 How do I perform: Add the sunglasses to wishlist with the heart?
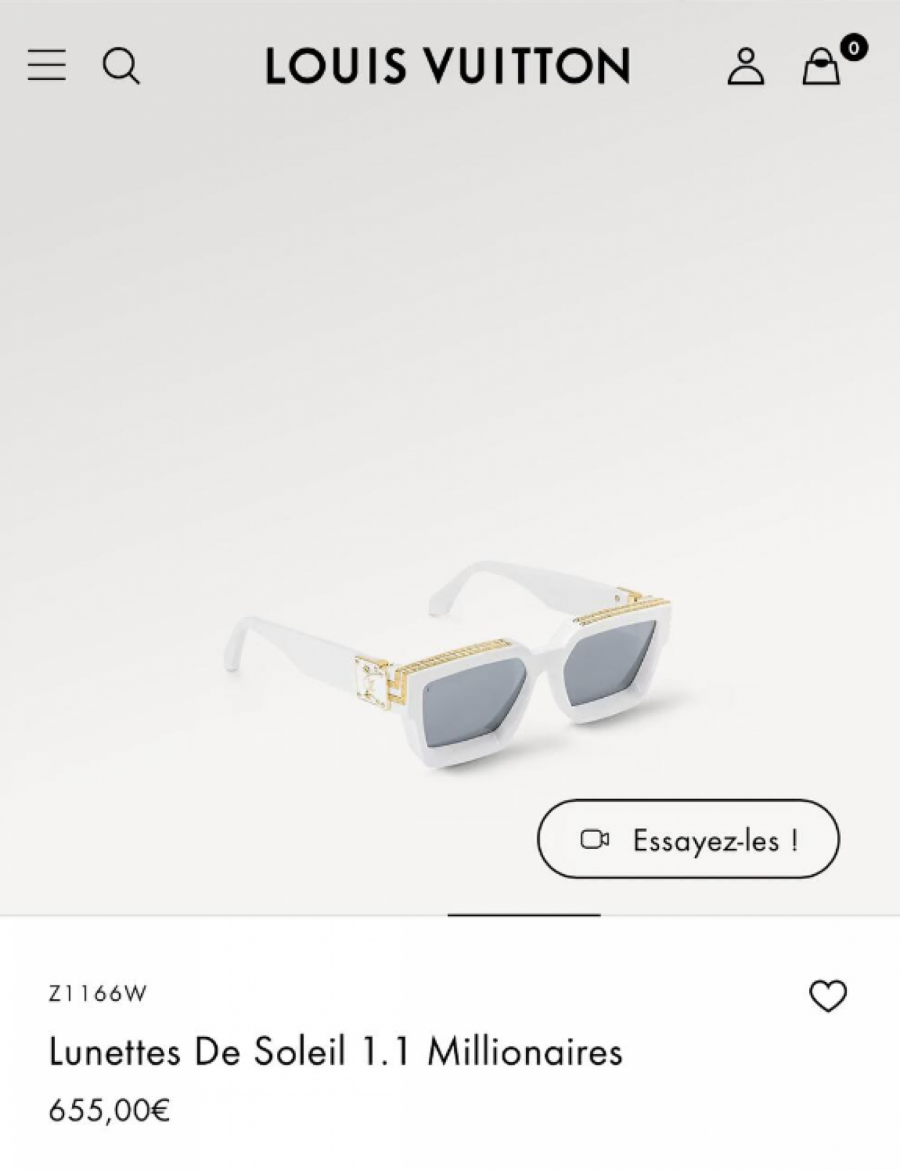pyautogui.click(x=827, y=996)
